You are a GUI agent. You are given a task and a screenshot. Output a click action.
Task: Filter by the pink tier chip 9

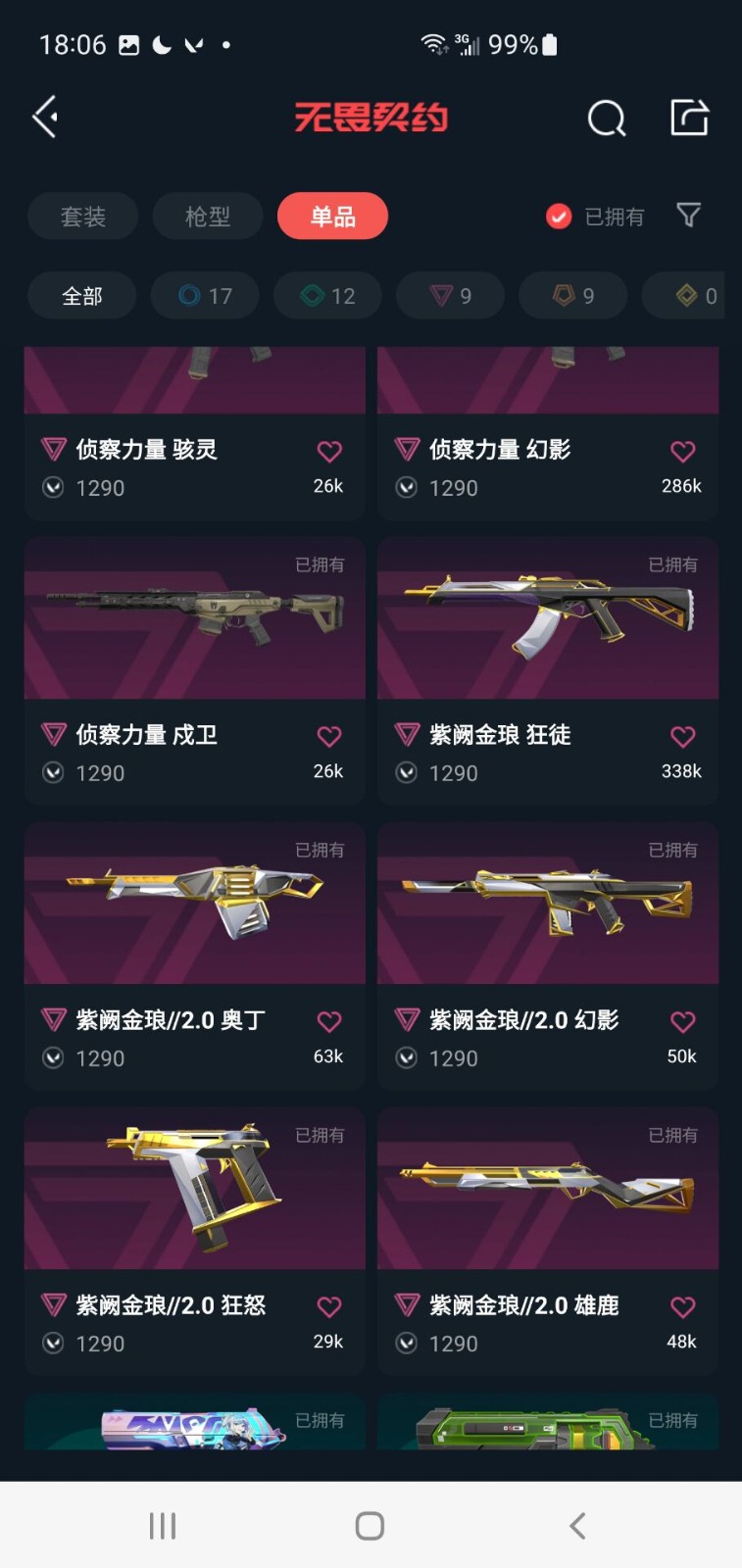click(x=450, y=296)
